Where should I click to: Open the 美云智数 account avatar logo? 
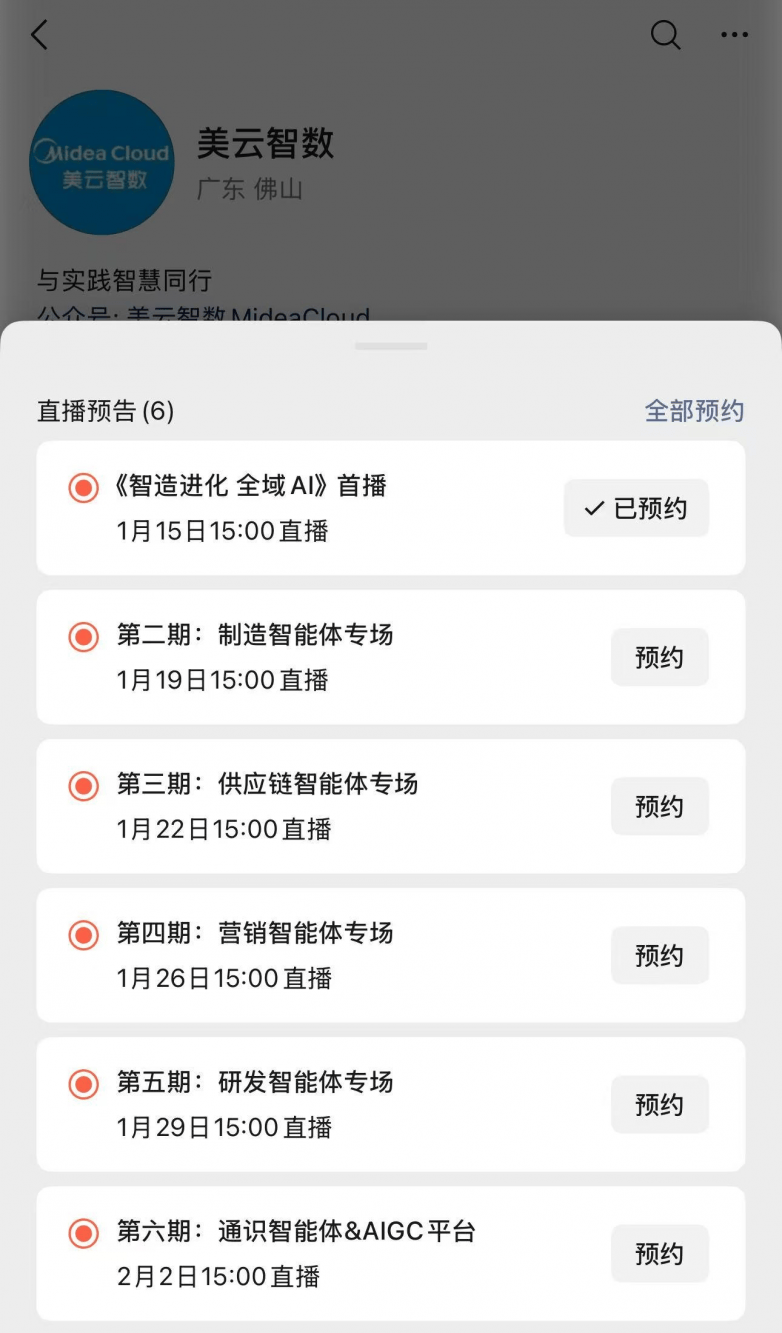click(101, 162)
